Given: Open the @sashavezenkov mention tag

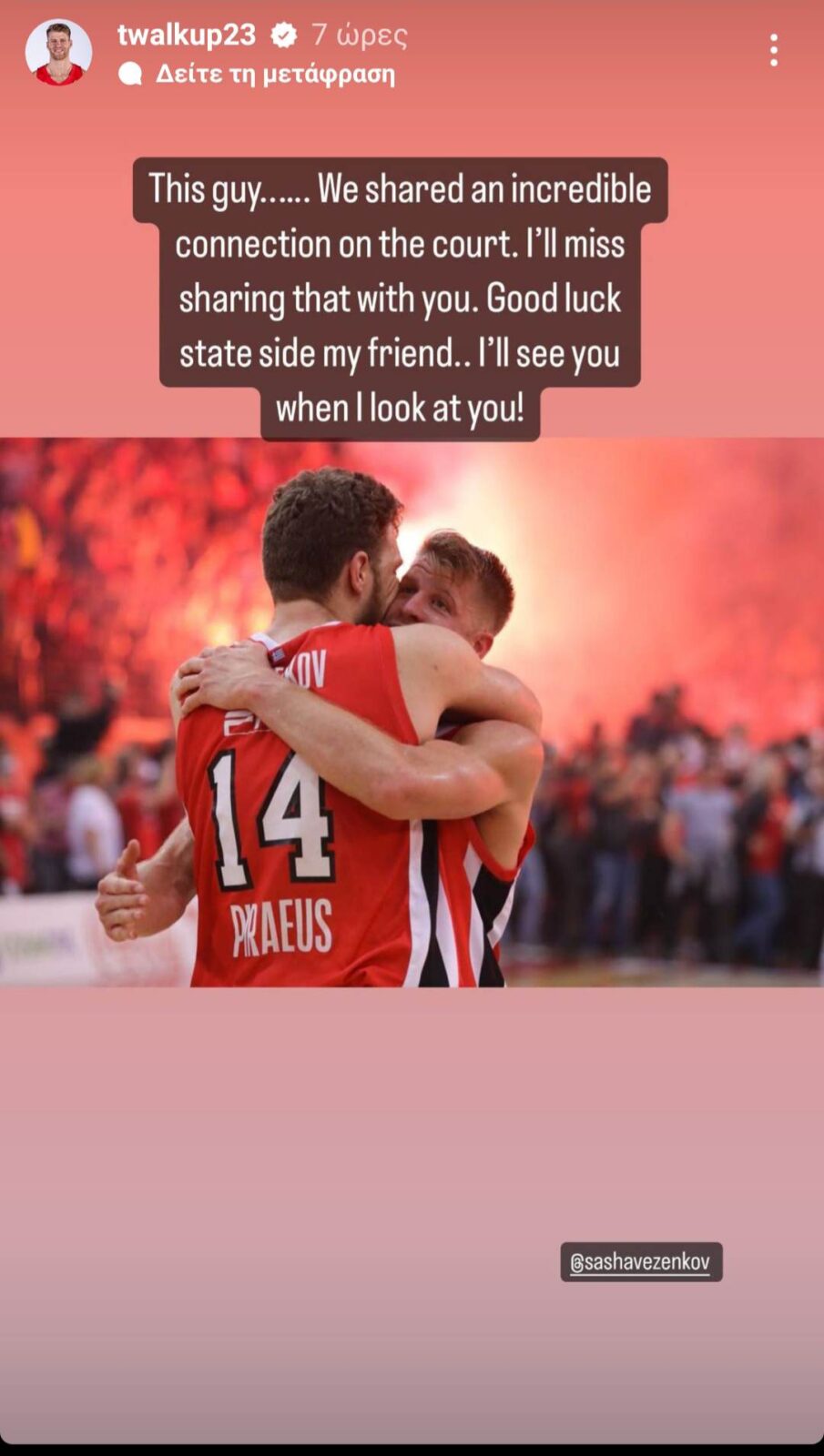Looking at the screenshot, I should 640,1262.
